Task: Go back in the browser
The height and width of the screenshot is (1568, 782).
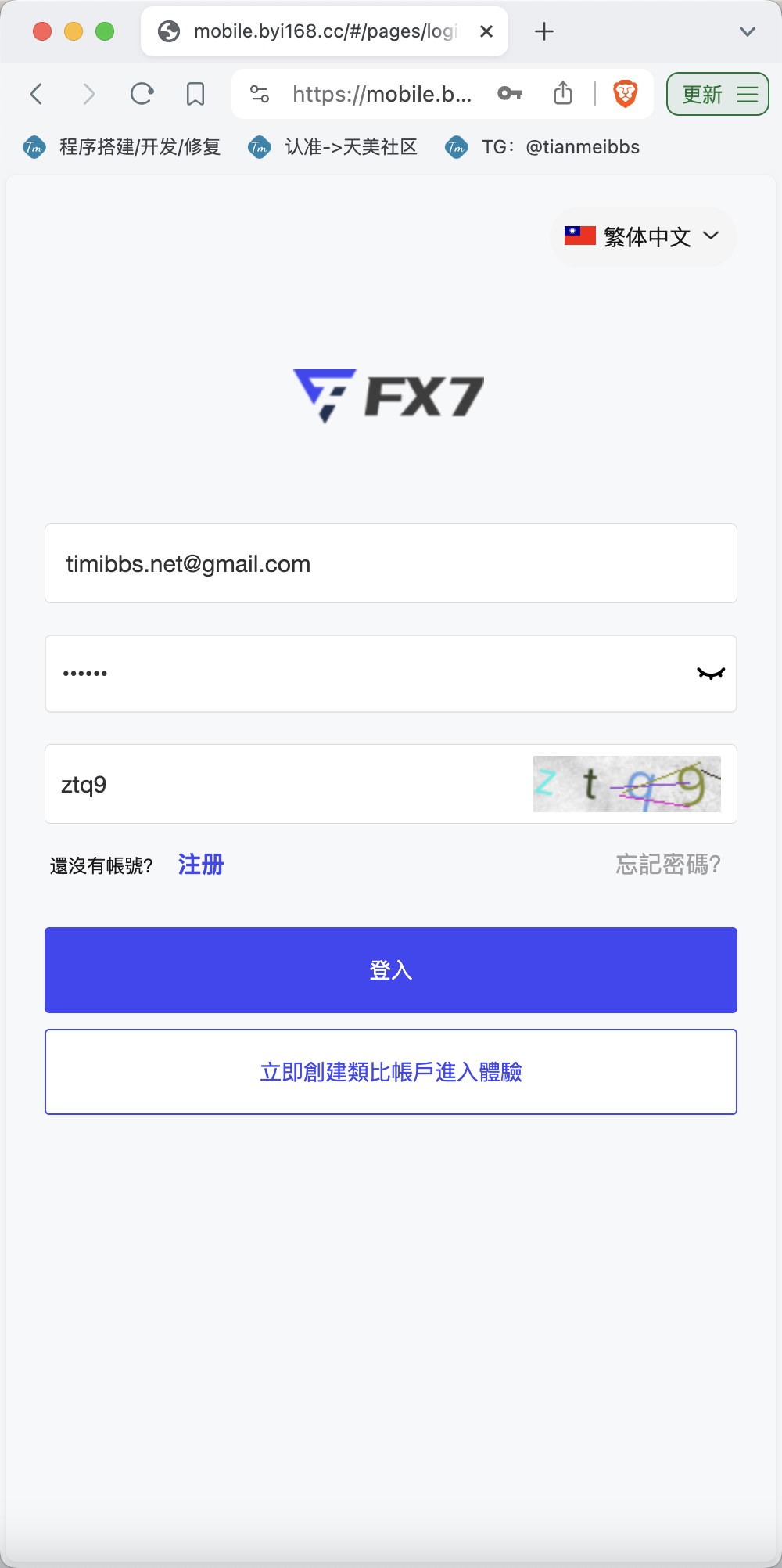Action: [x=37, y=94]
